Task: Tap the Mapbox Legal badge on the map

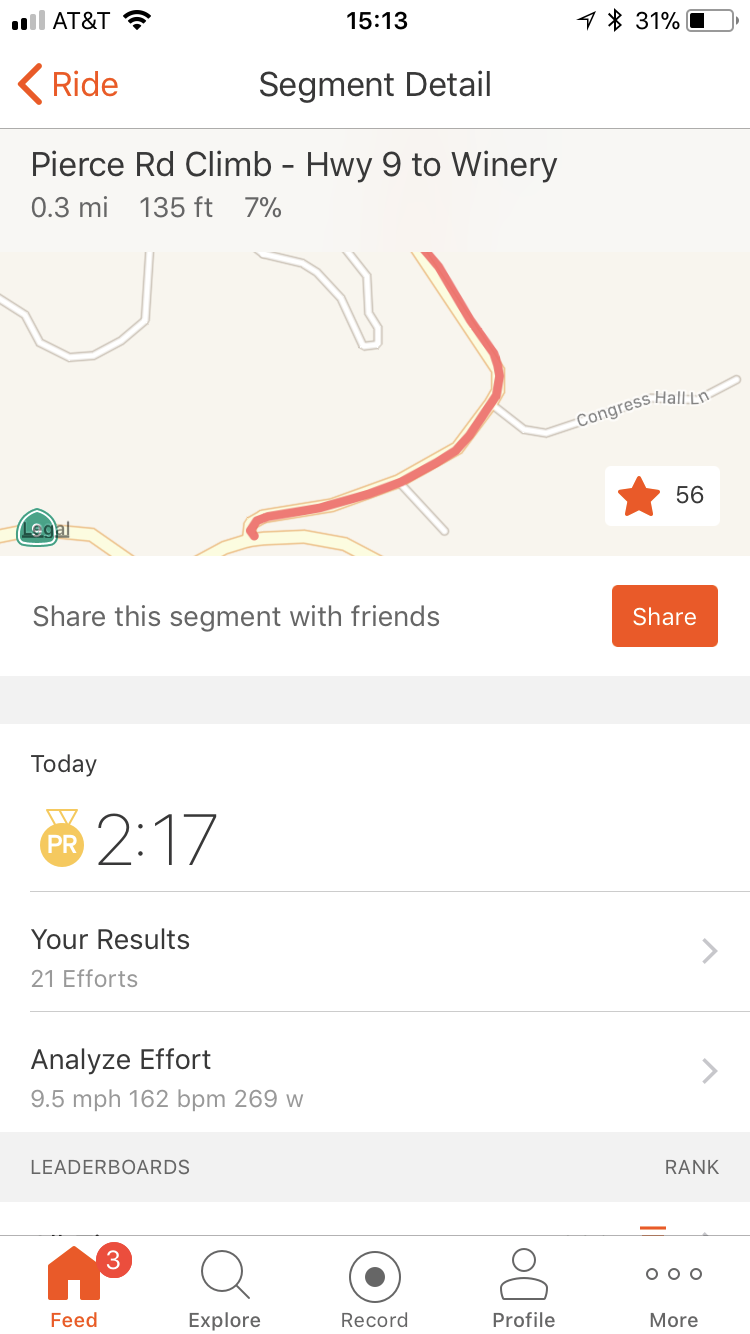Action: [38, 527]
